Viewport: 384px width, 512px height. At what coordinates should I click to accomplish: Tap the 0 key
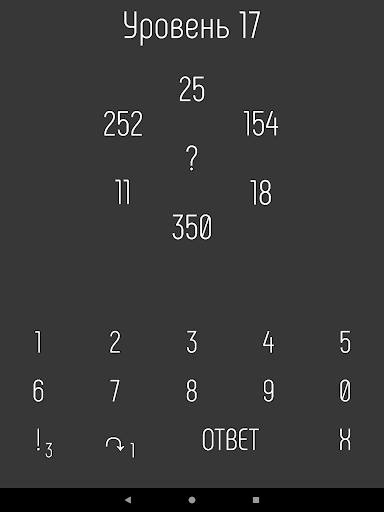(x=345, y=391)
